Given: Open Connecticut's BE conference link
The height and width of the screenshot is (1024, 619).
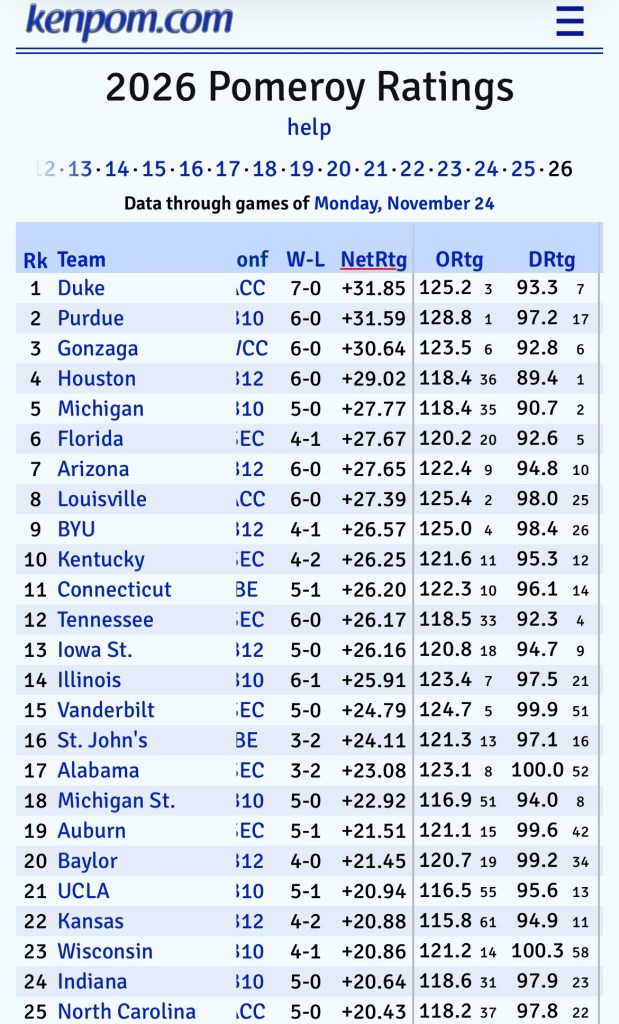Looking at the screenshot, I should point(247,590).
